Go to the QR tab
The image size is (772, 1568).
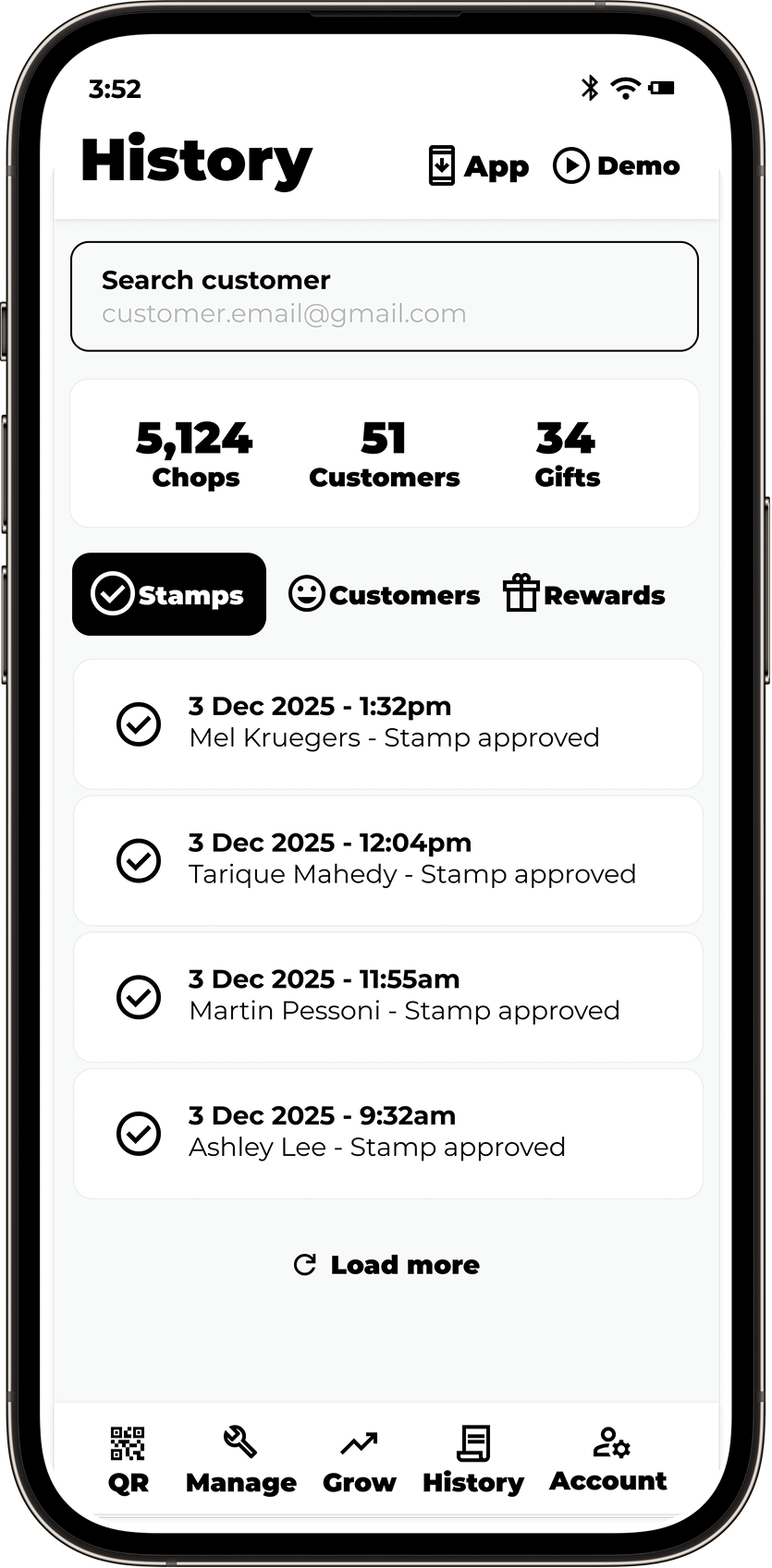(128, 1461)
